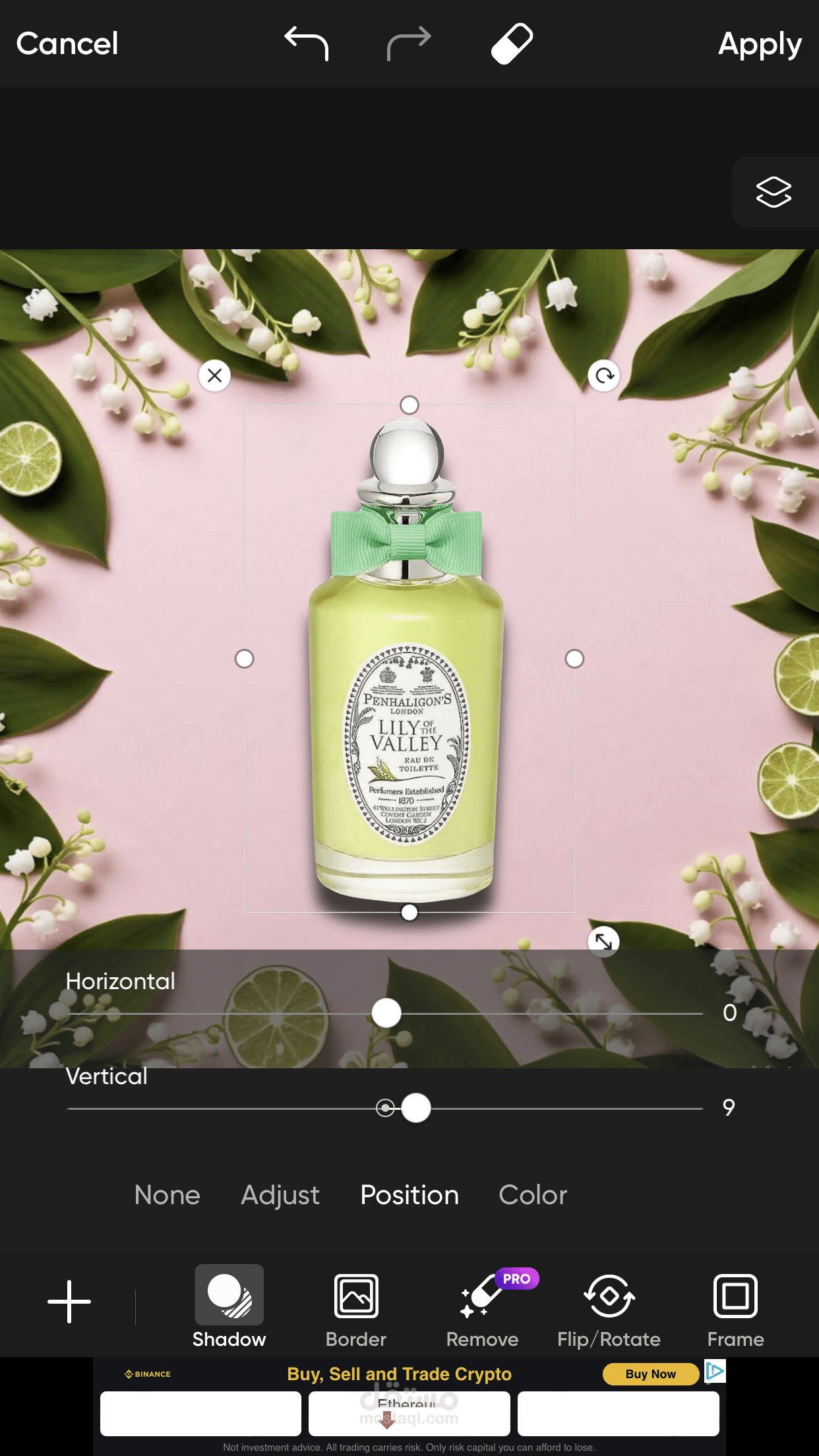819x1456 pixels.
Task: Delete the perfume bottle sticker
Action: [x=214, y=376]
